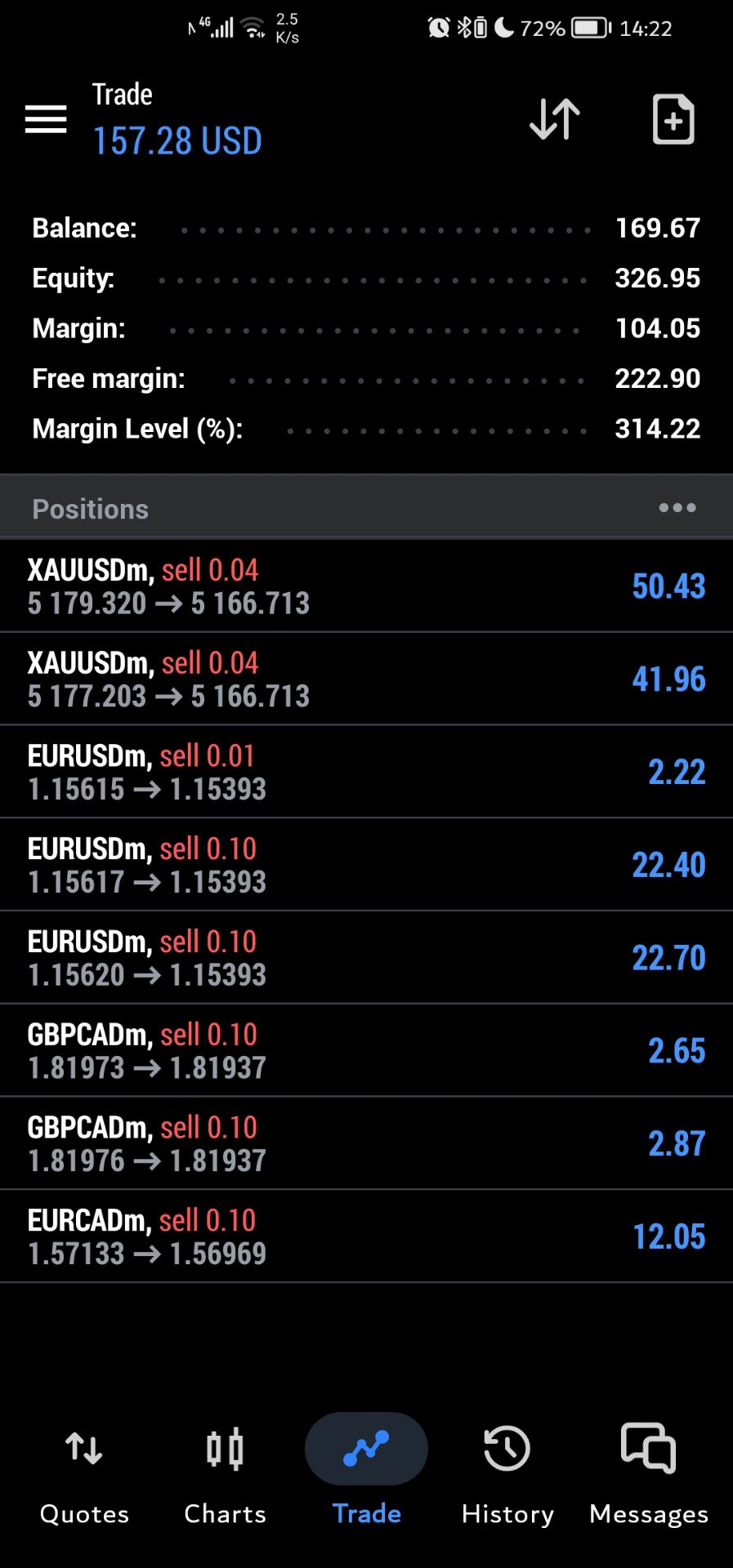Open the EURCADm sell 0.10 position

pos(366,1237)
